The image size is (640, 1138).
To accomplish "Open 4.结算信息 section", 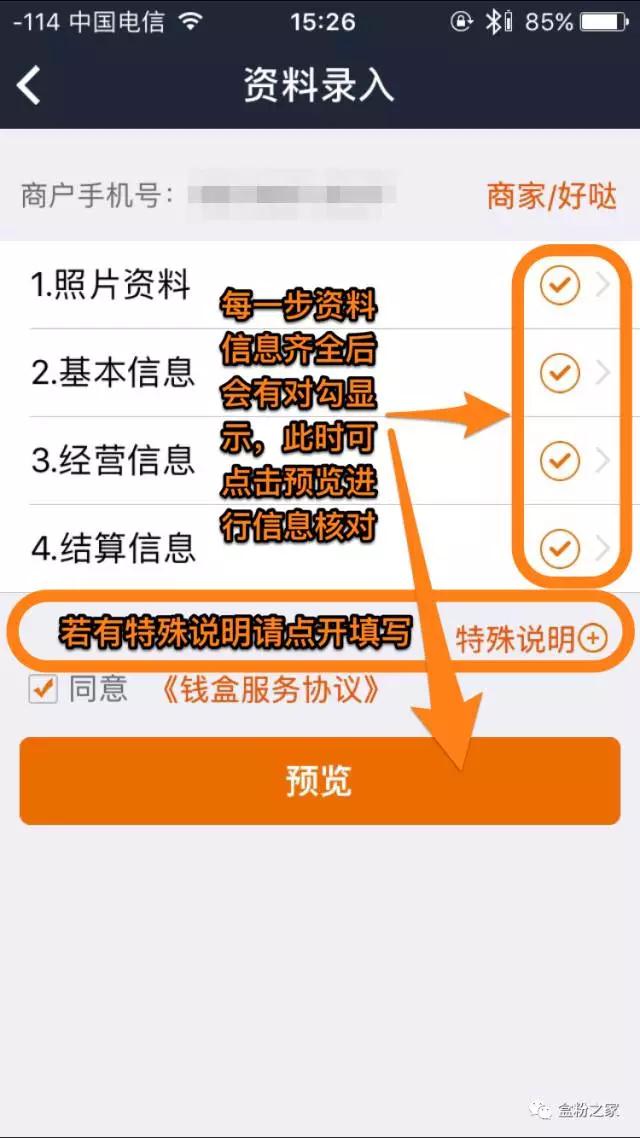I will [112, 548].
